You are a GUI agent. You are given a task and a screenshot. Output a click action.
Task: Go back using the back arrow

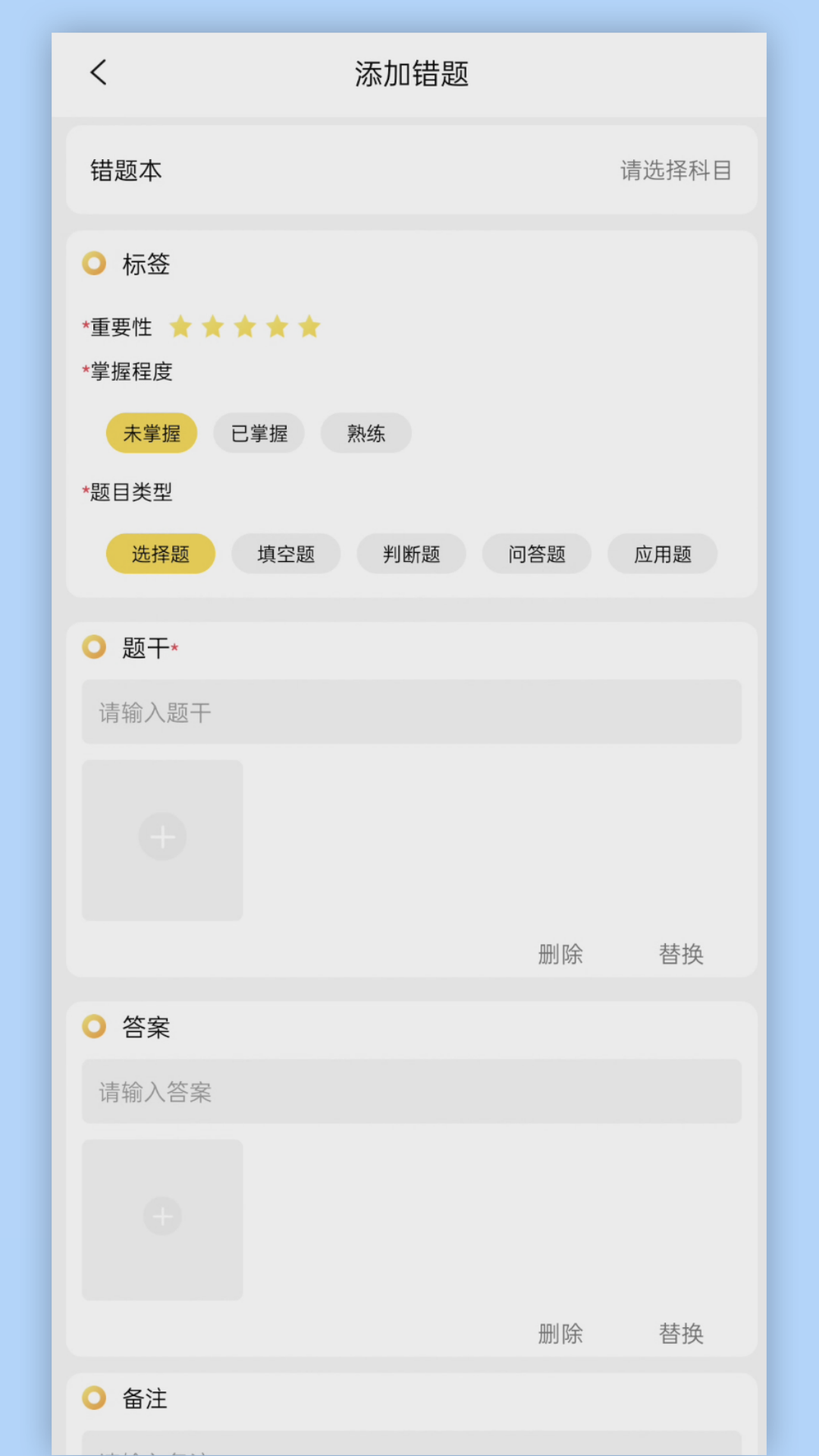(x=97, y=72)
